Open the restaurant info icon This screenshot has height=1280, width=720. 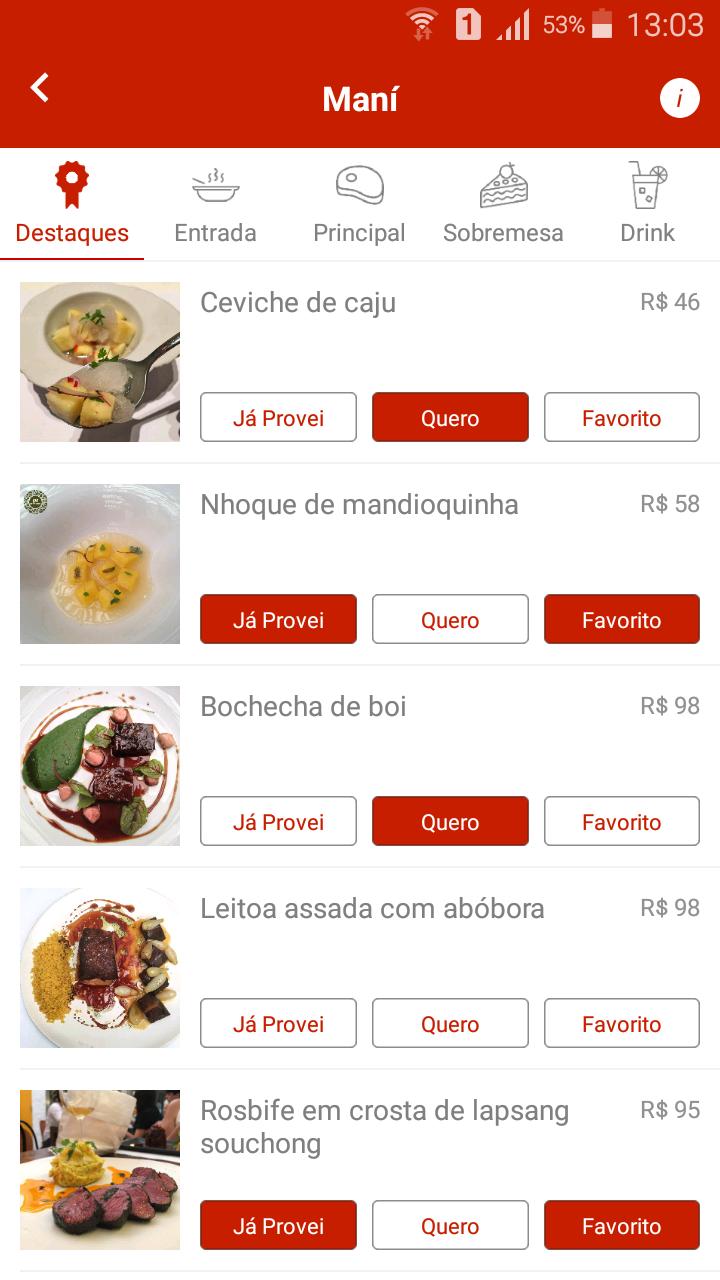click(681, 98)
